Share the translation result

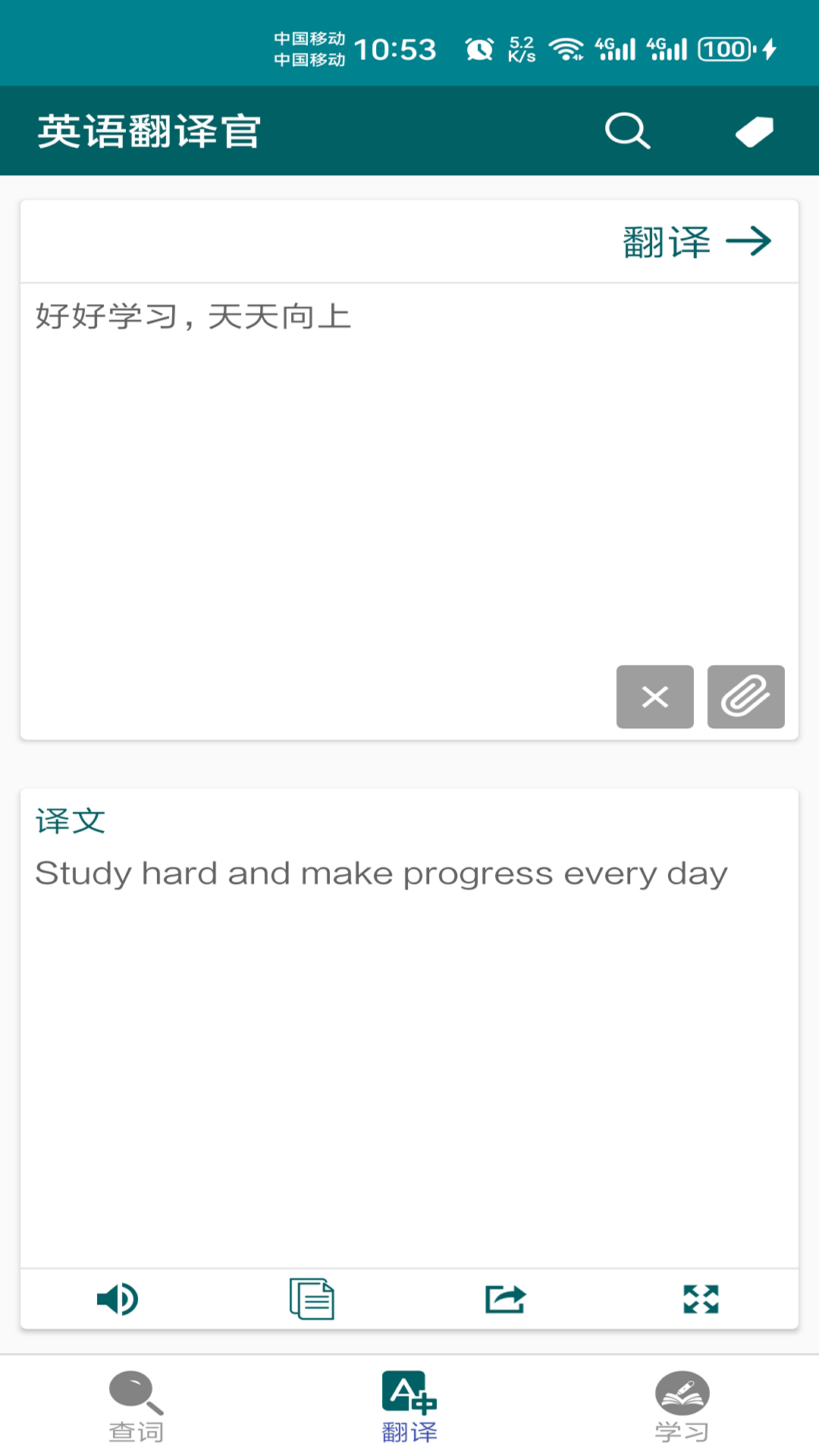pyautogui.click(x=506, y=1298)
